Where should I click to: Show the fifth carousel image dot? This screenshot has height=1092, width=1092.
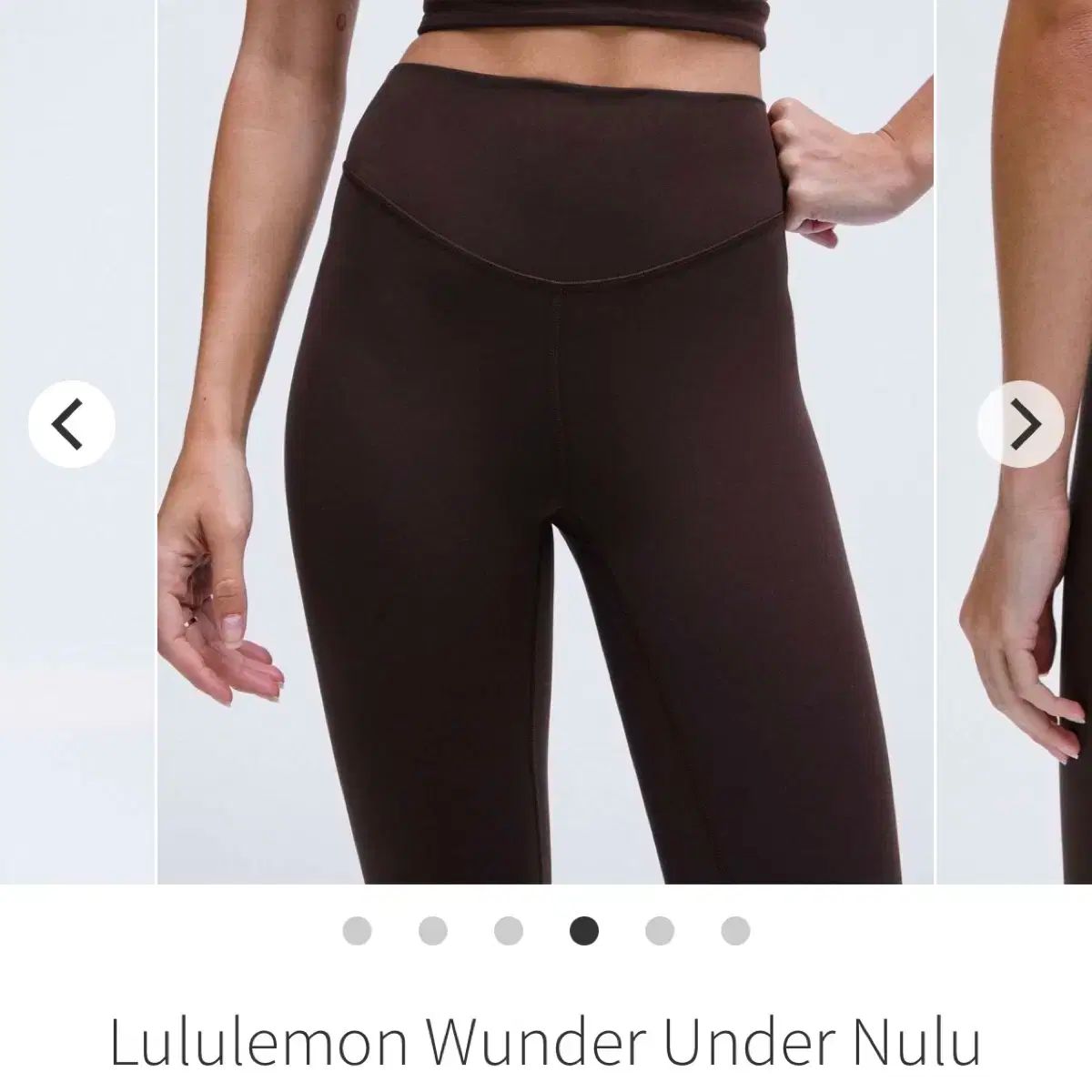click(x=659, y=931)
